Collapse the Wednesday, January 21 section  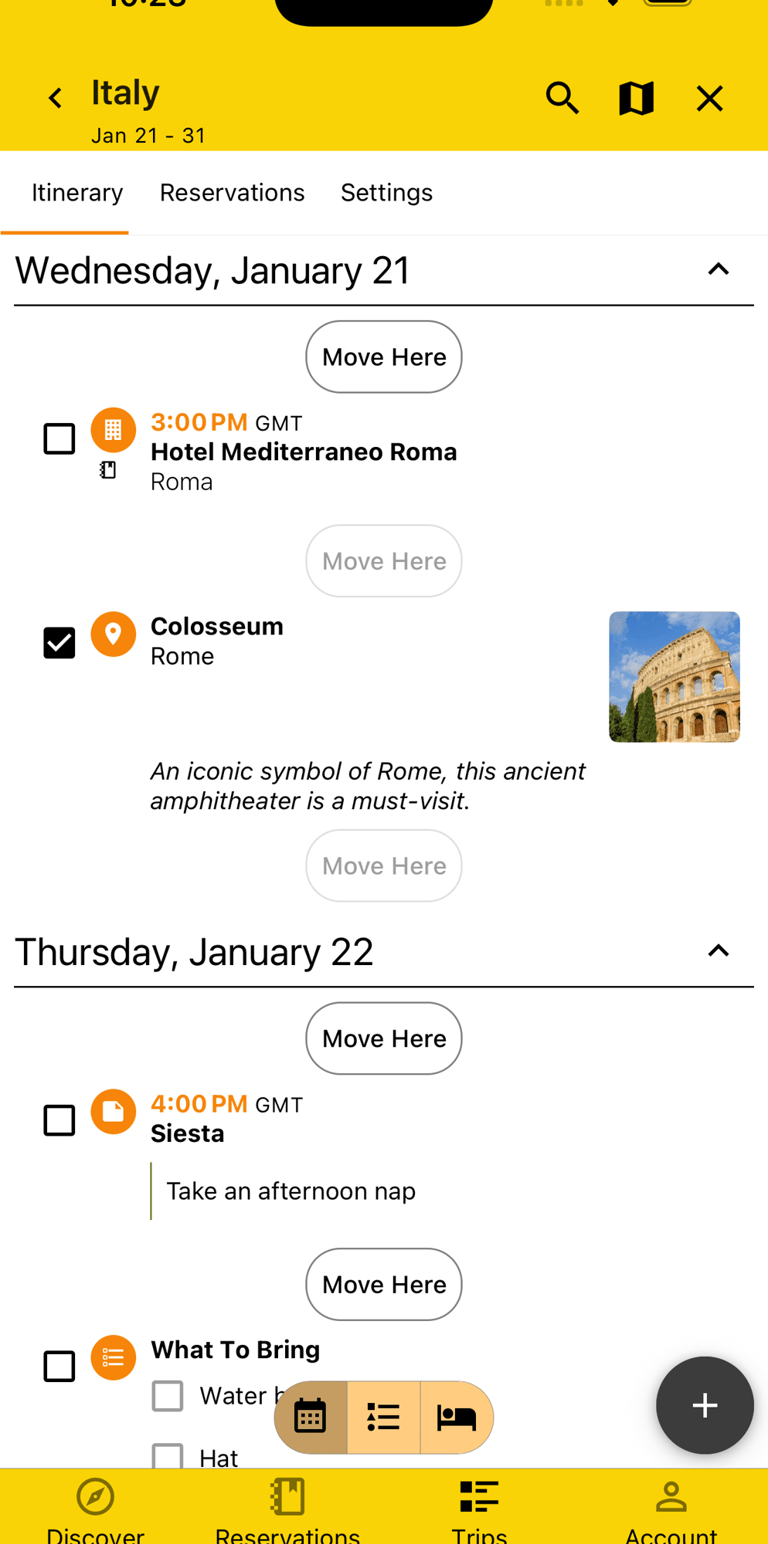pos(718,269)
